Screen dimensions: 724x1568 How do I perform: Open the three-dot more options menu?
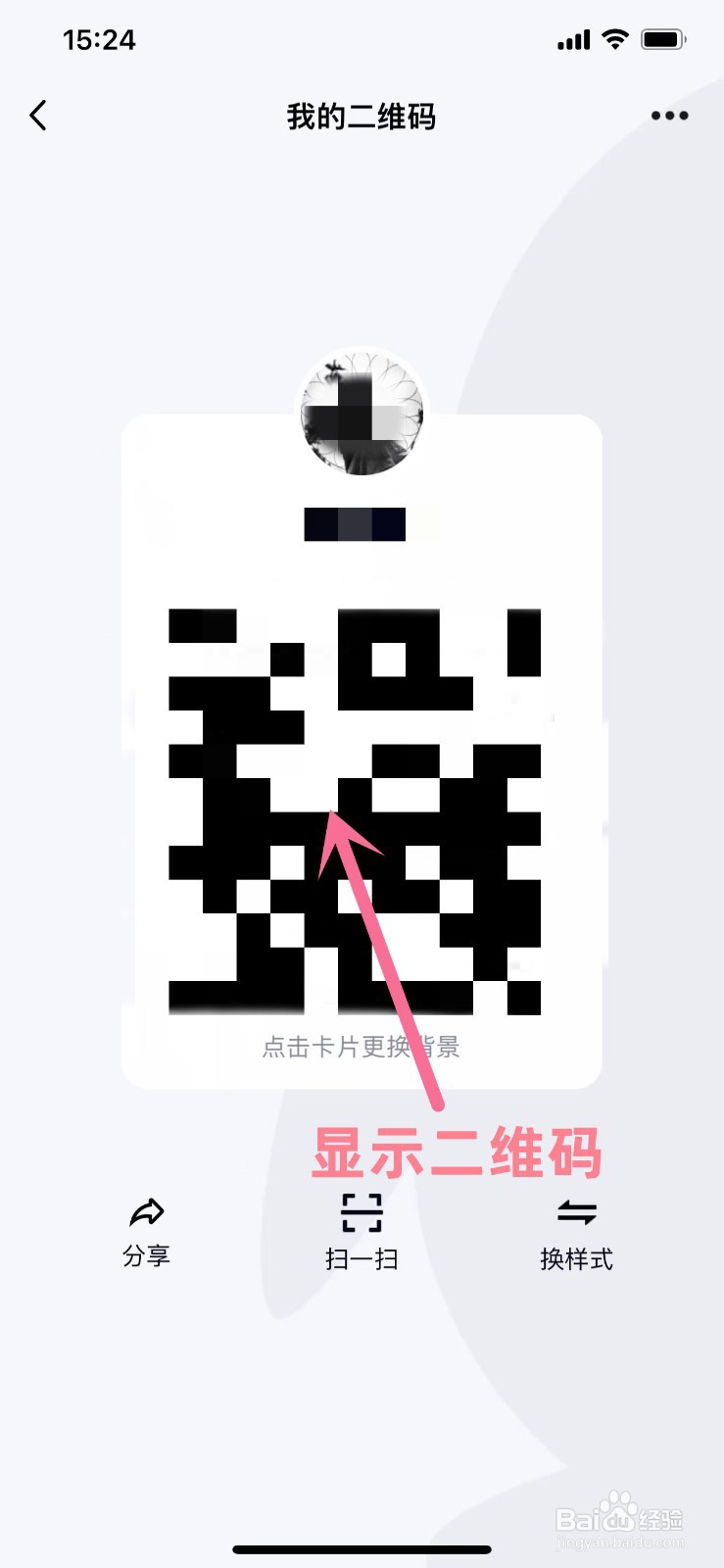[x=669, y=115]
